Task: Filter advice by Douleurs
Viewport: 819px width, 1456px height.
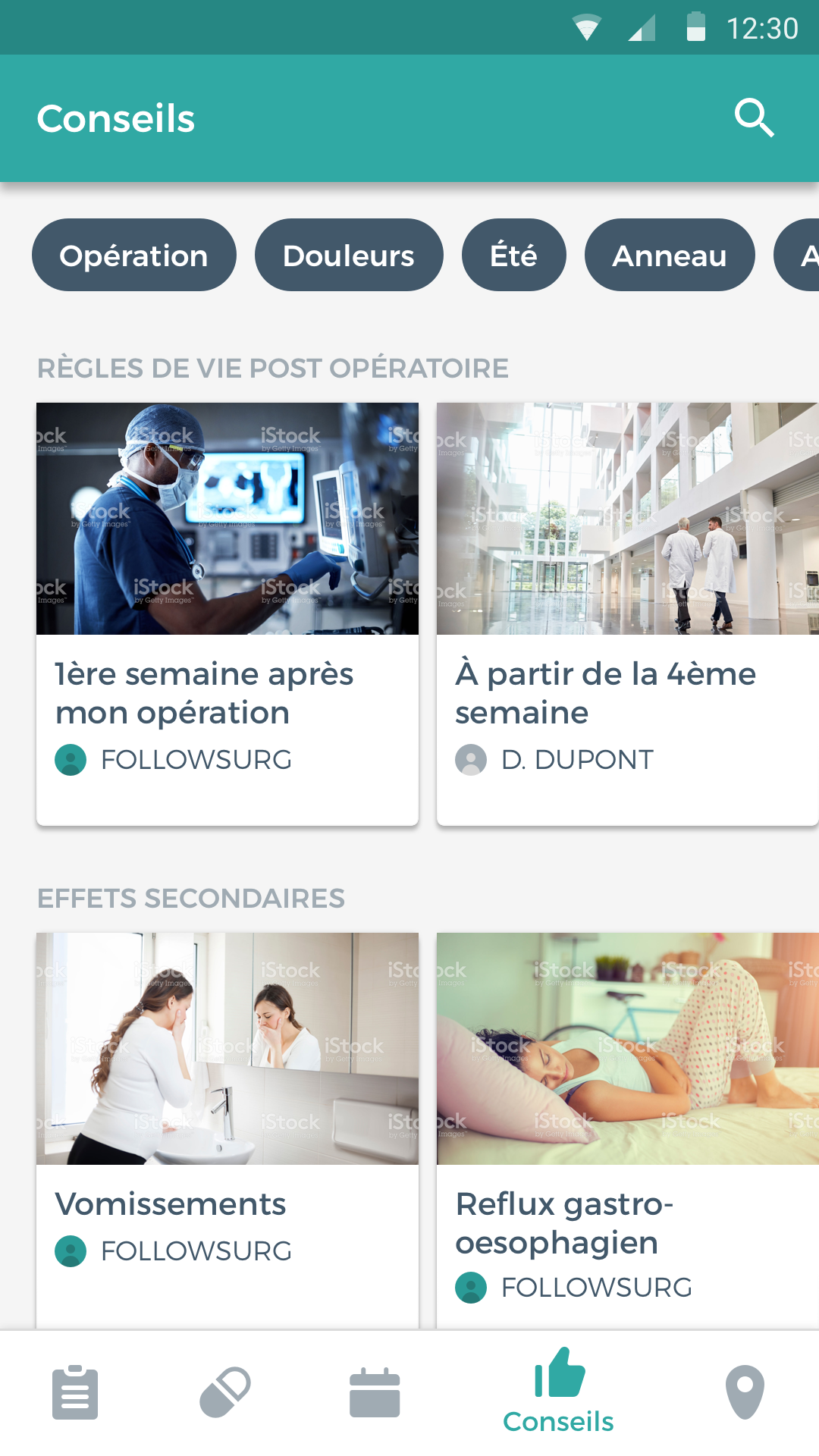Action: [x=349, y=256]
